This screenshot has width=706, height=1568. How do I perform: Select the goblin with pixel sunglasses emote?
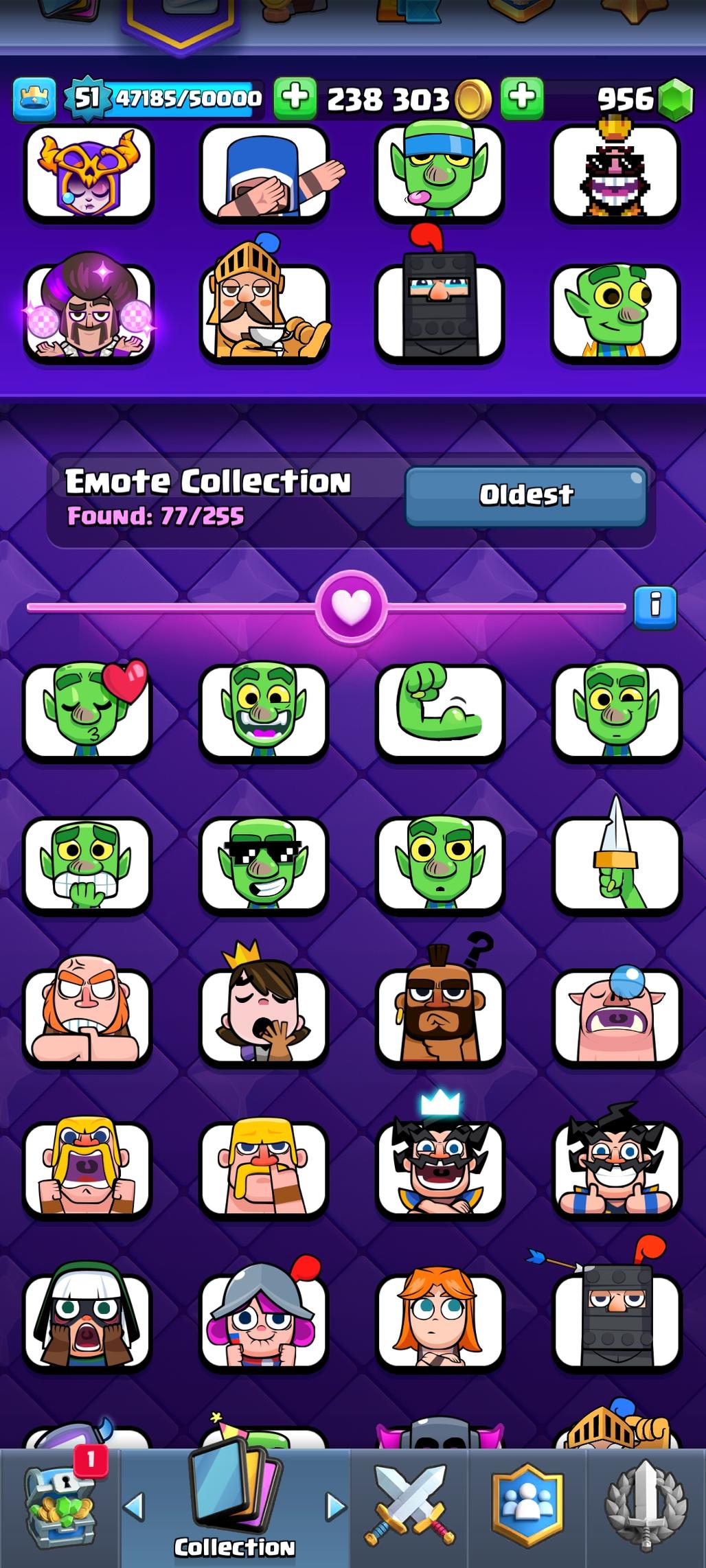pyautogui.click(x=264, y=864)
